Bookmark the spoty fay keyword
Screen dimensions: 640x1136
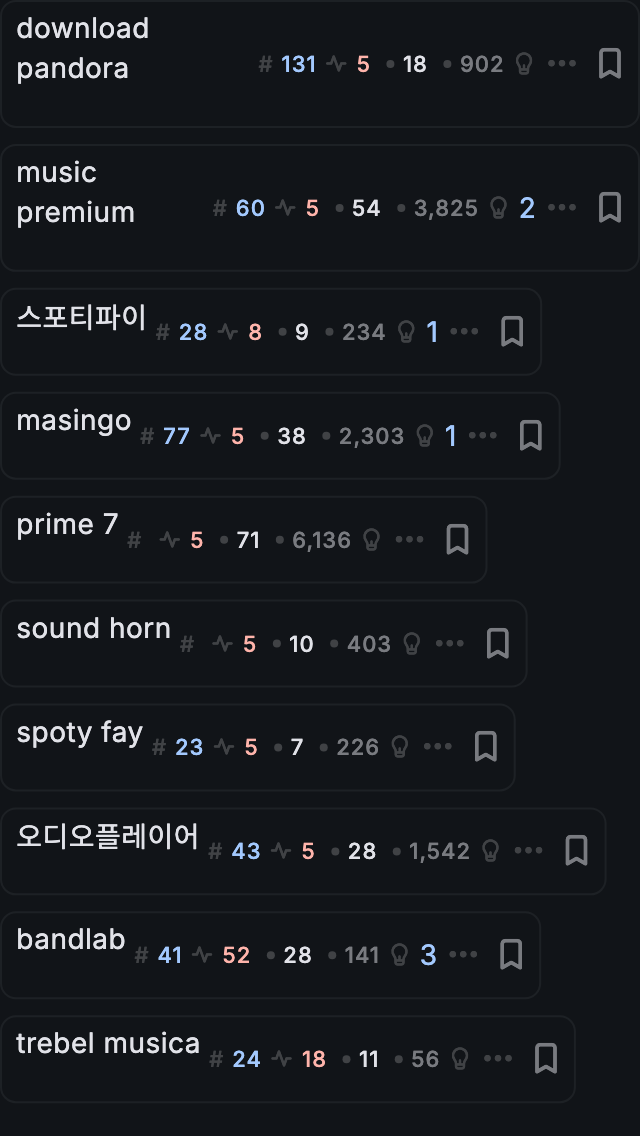point(486,747)
